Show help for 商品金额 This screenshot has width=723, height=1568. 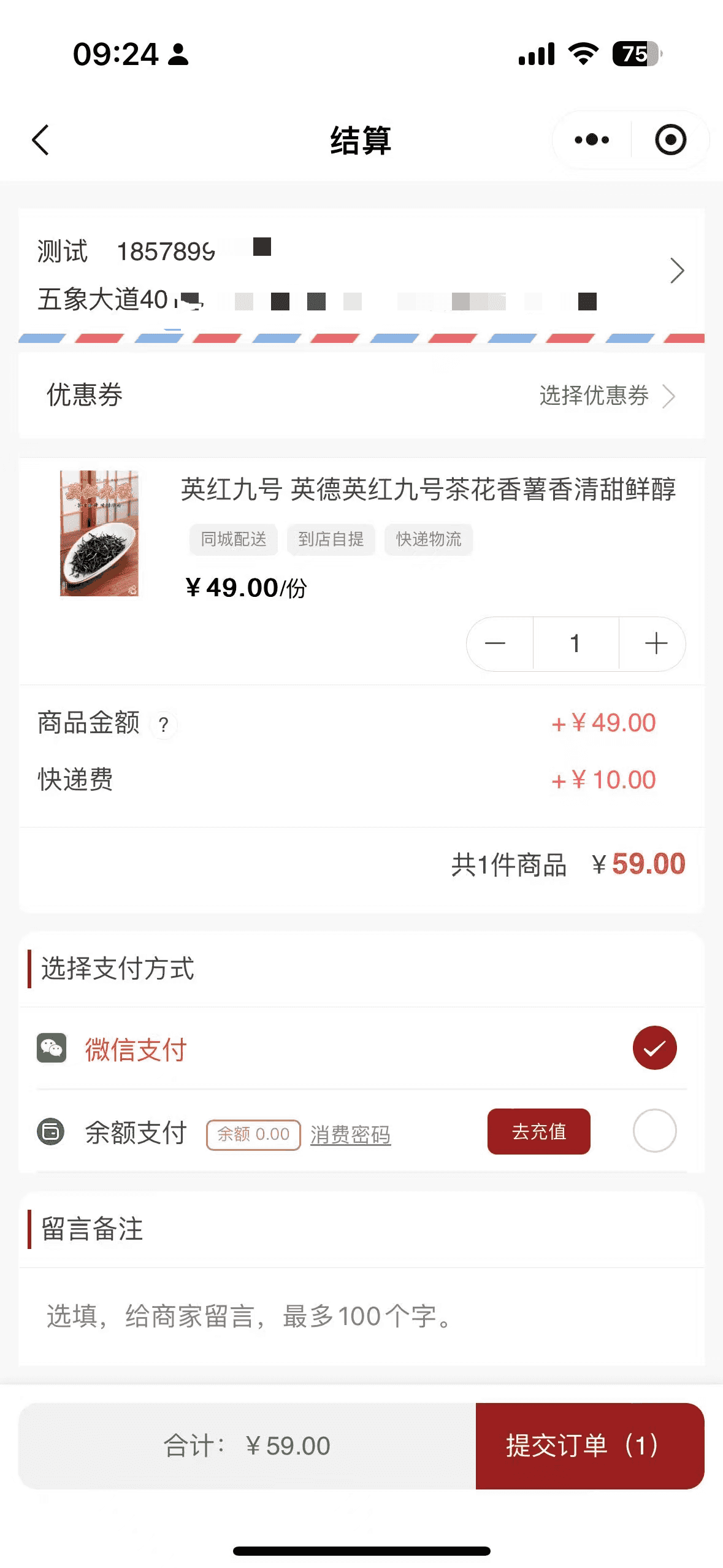point(164,725)
